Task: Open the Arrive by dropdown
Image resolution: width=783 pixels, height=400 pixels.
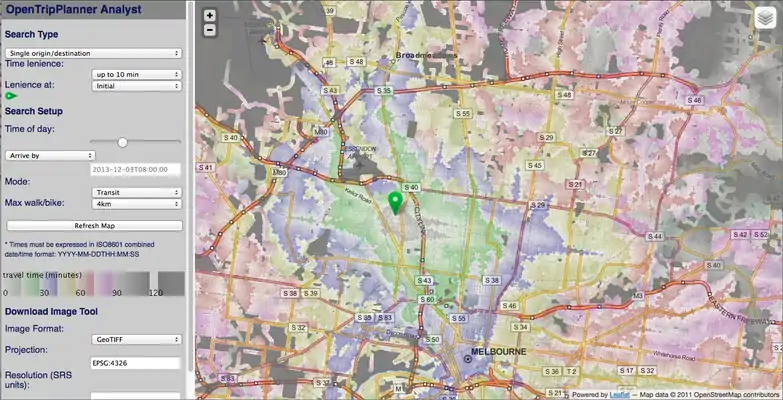Action: coord(49,156)
